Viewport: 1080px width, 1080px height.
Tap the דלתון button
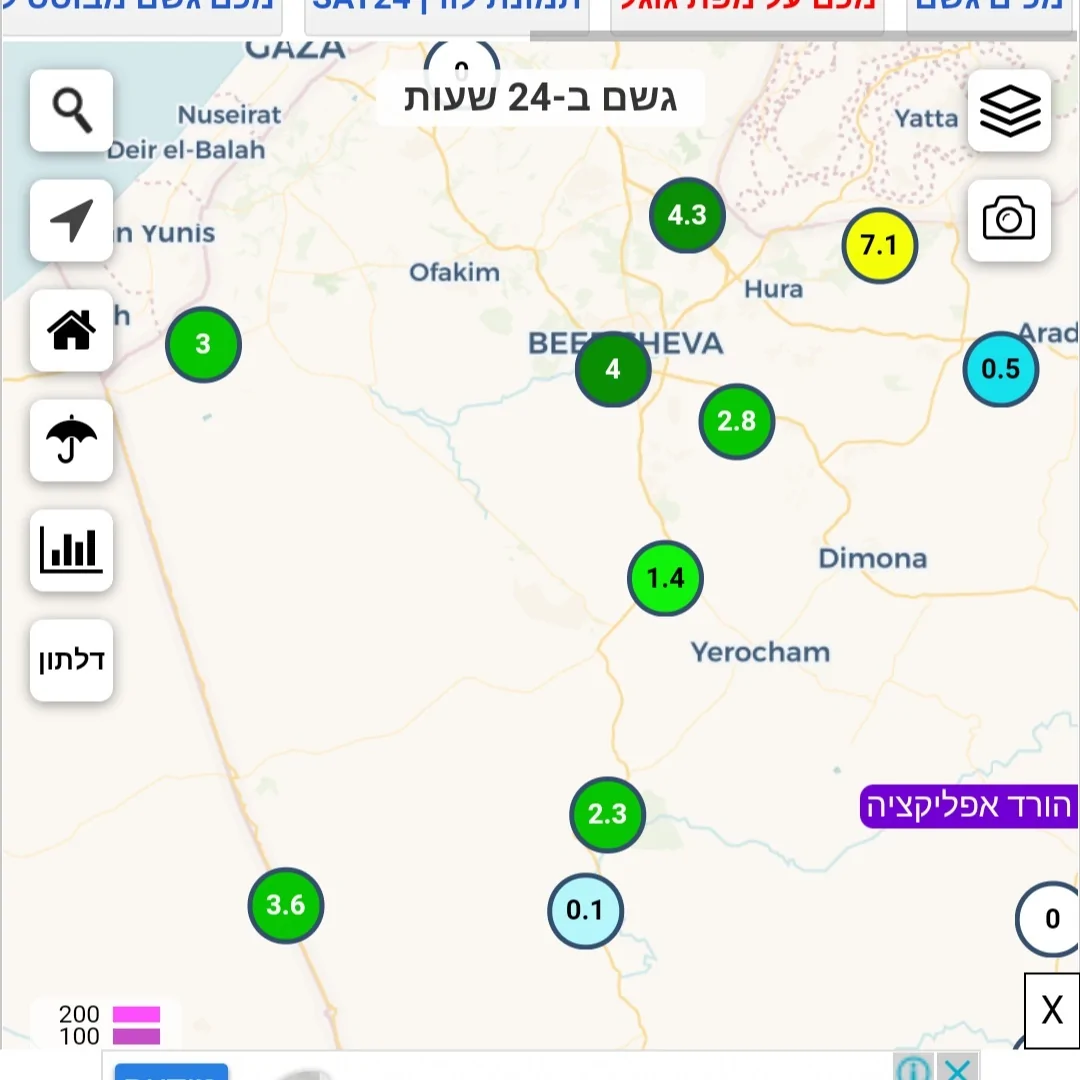[x=71, y=661]
